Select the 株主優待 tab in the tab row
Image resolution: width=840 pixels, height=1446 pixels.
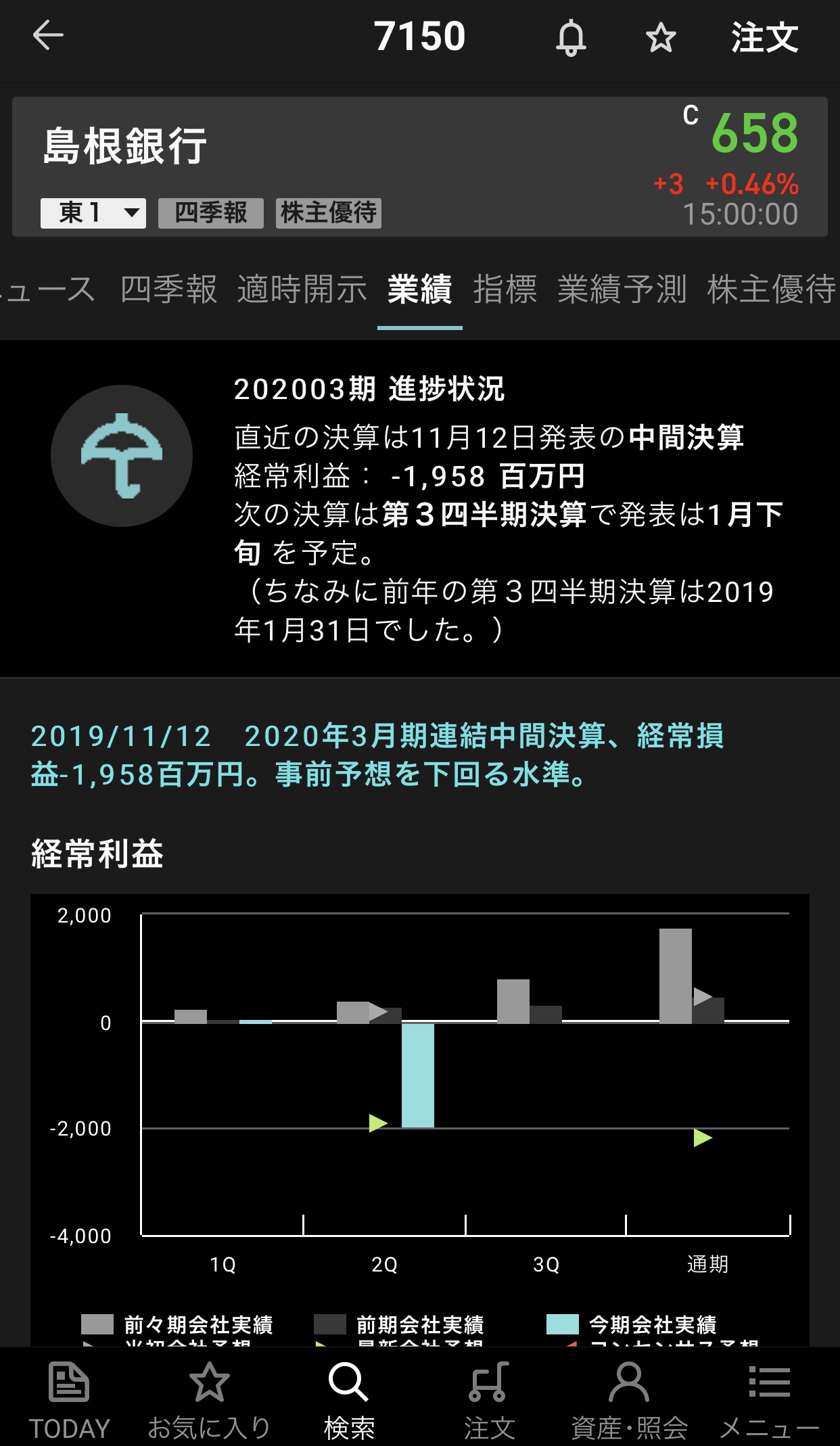[772, 289]
